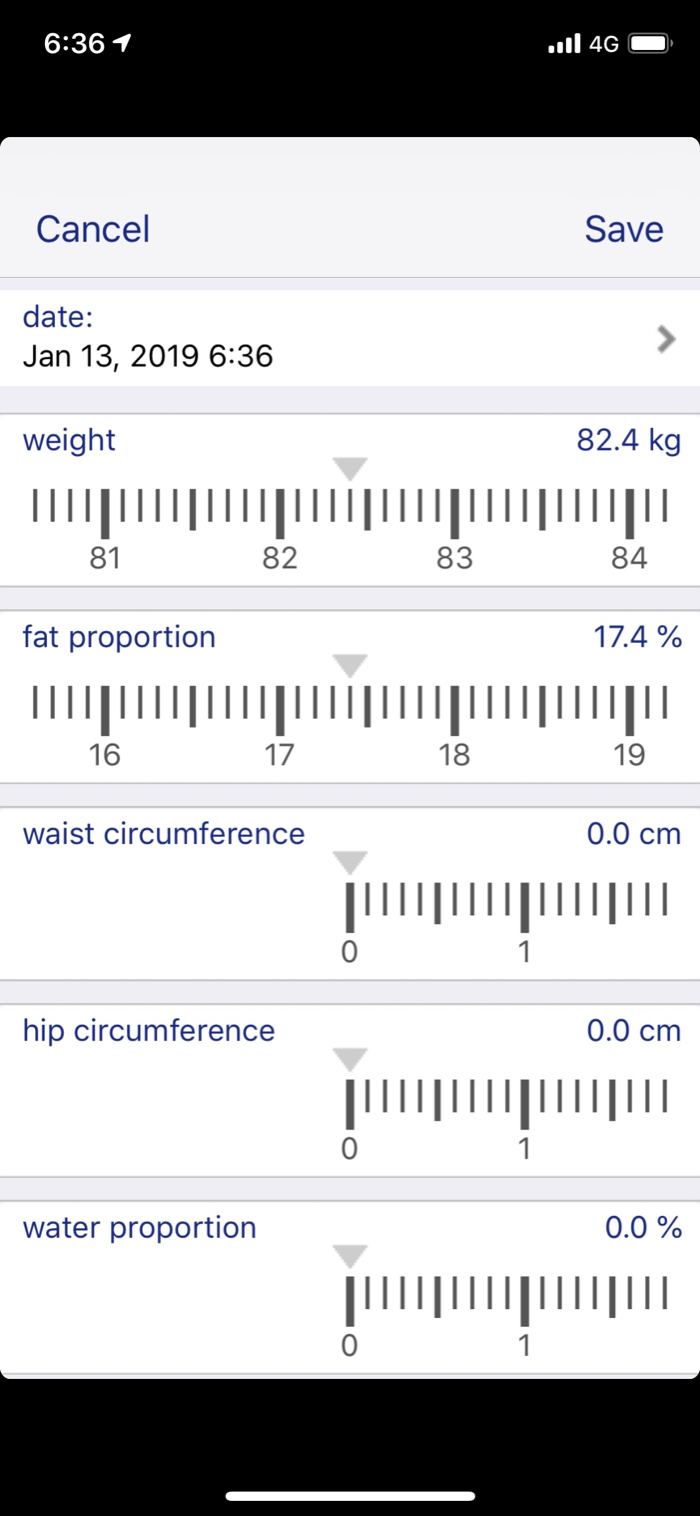The image size is (700, 1516).
Task: Save the measurement entry
Action: pyautogui.click(x=624, y=229)
